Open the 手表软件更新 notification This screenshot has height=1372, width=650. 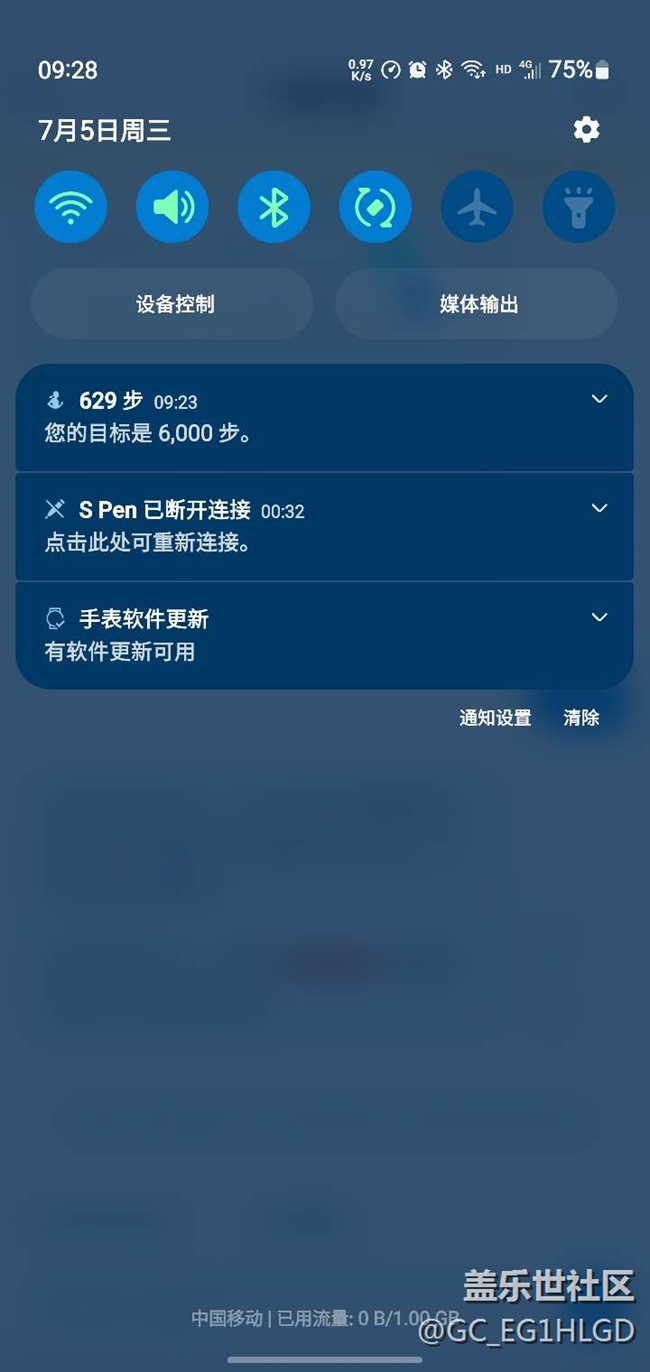[x=280, y=636]
